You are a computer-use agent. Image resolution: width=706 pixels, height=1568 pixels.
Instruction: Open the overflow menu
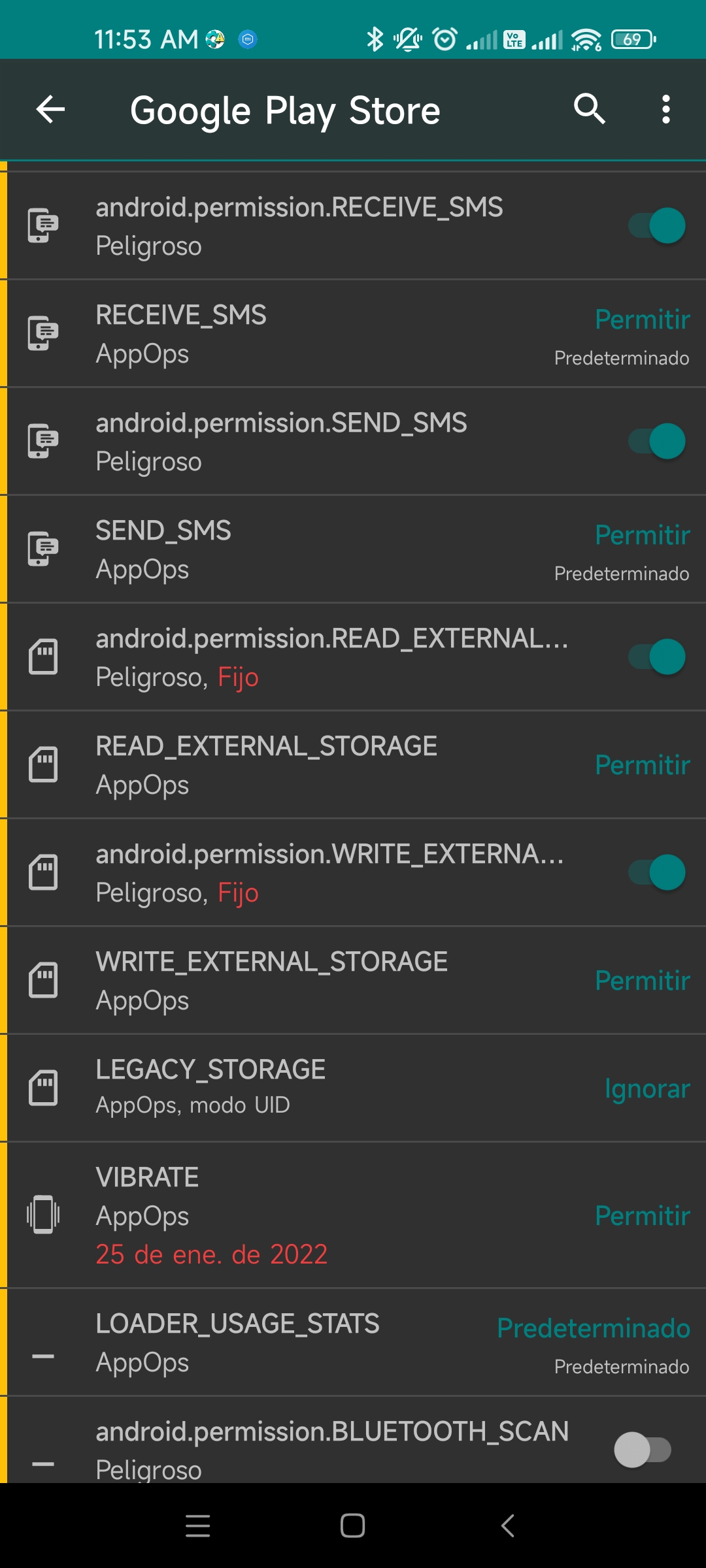tap(665, 109)
